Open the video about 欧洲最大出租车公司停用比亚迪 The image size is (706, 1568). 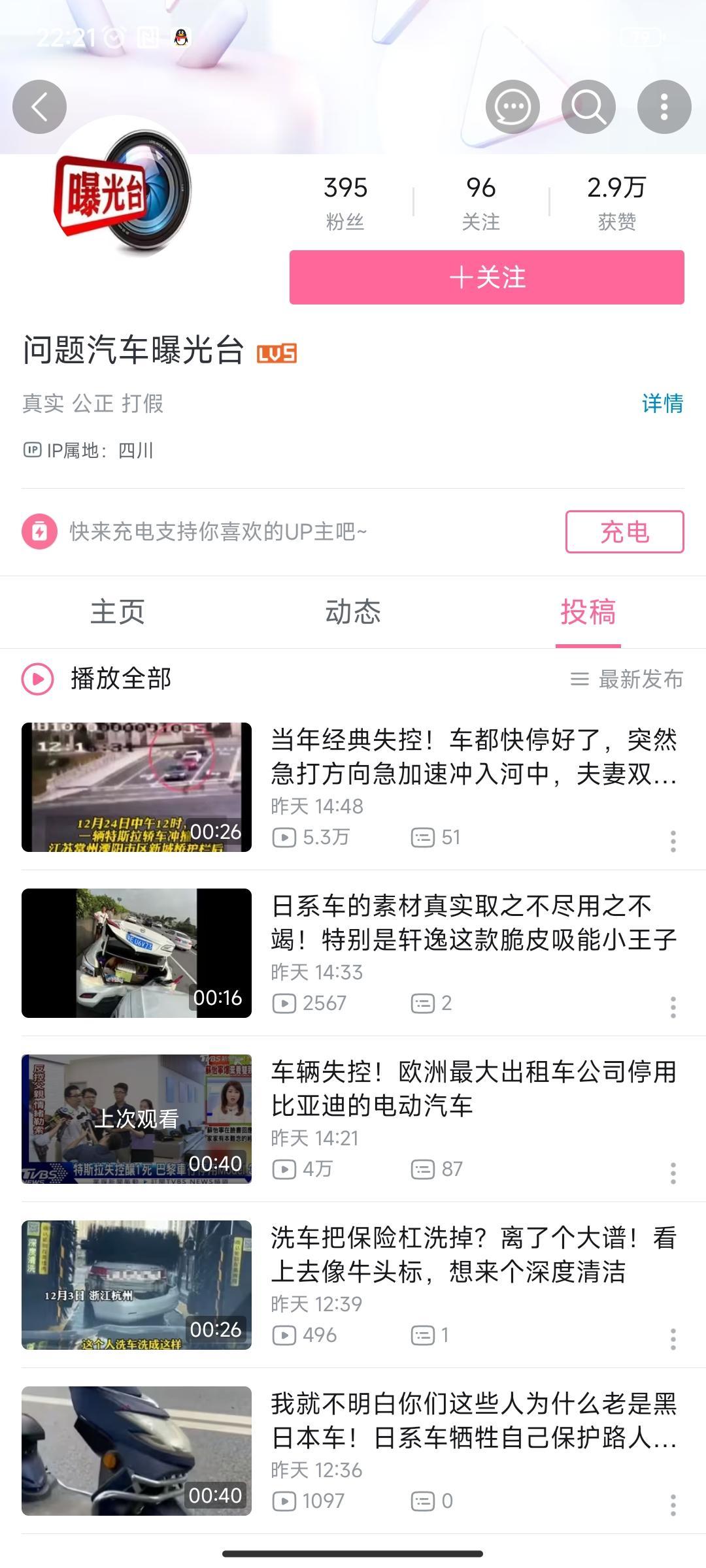coord(473,1088)
